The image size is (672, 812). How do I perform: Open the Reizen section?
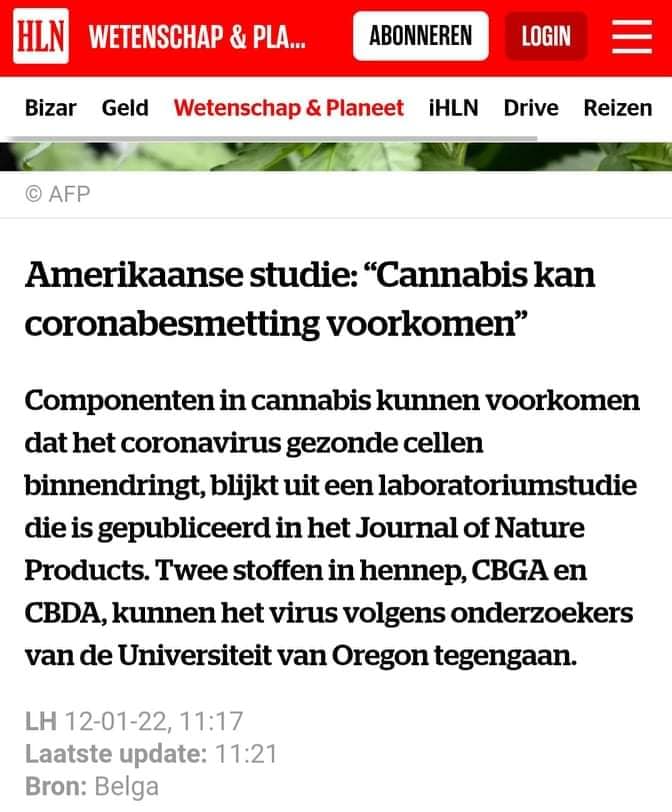coord(617,108)
